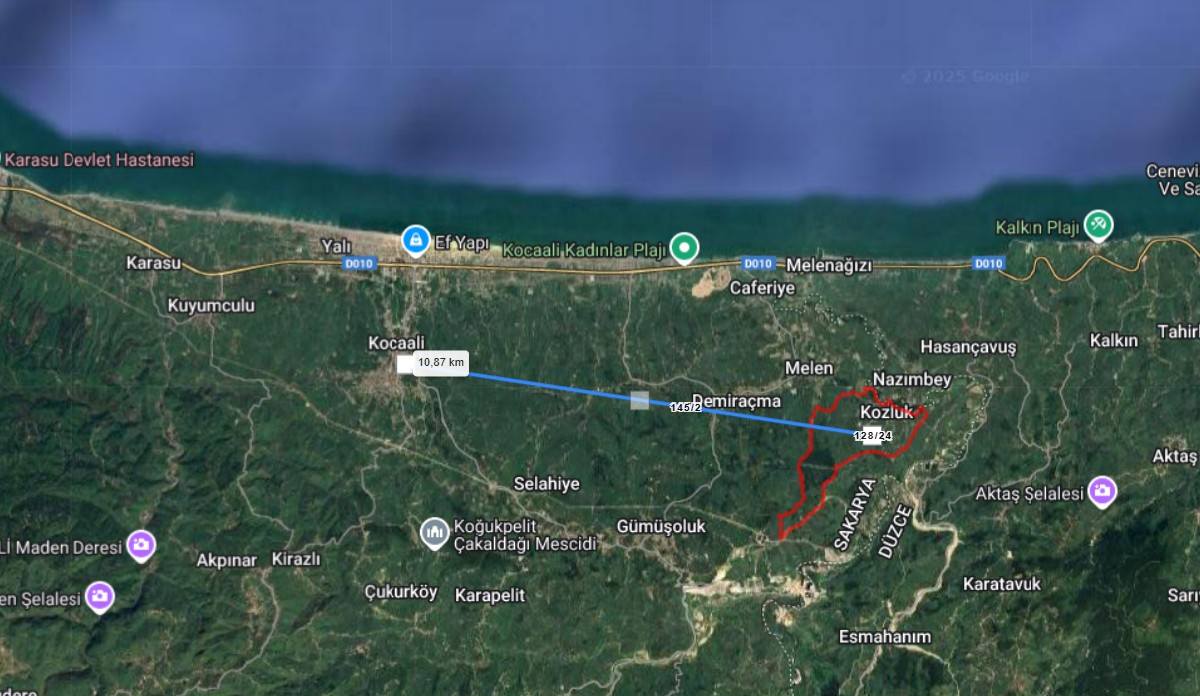The height and width of the screenshot is (696, 1200).
Task: Select the measurement start handle near Kocaali
Action: click(x=405, y=364)
